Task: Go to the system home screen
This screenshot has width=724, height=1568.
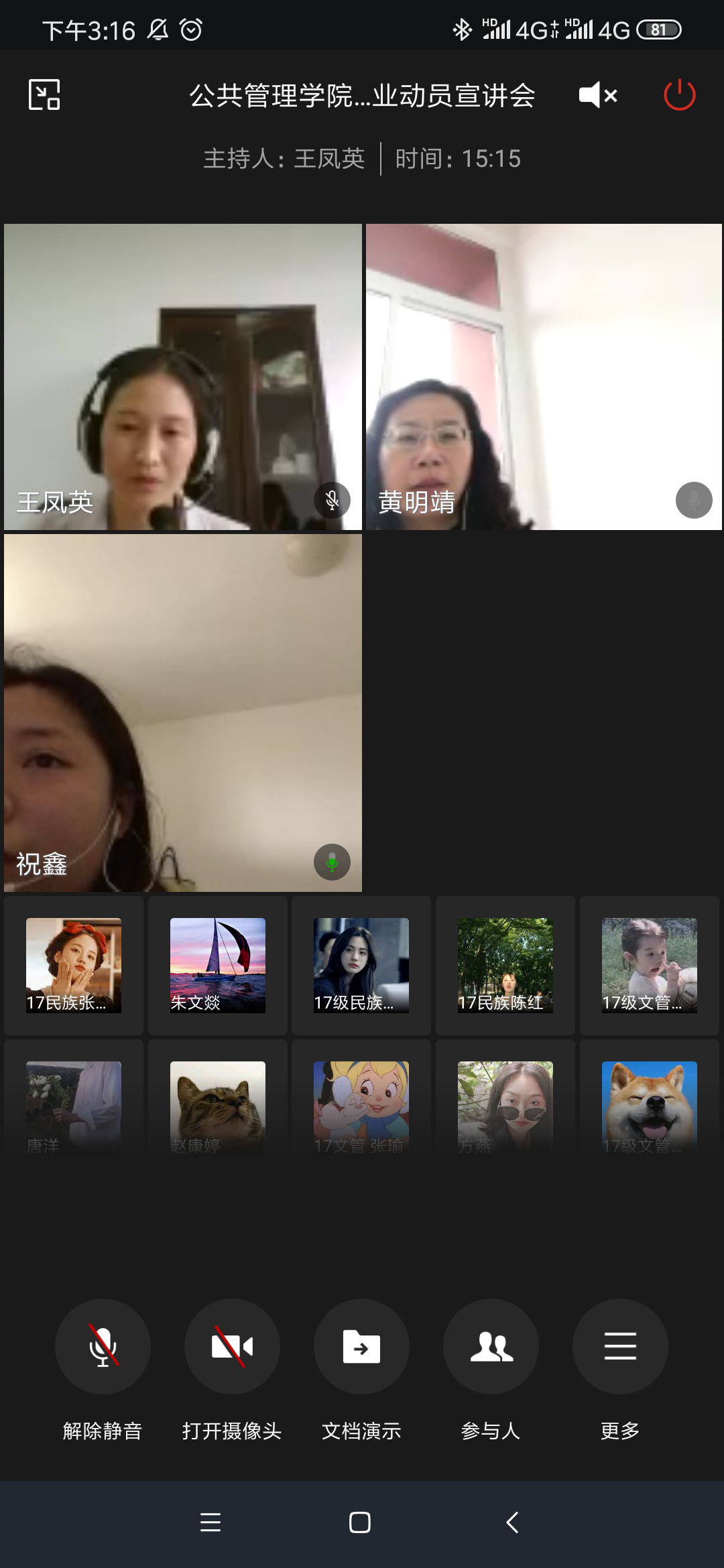Action: 360,1522
